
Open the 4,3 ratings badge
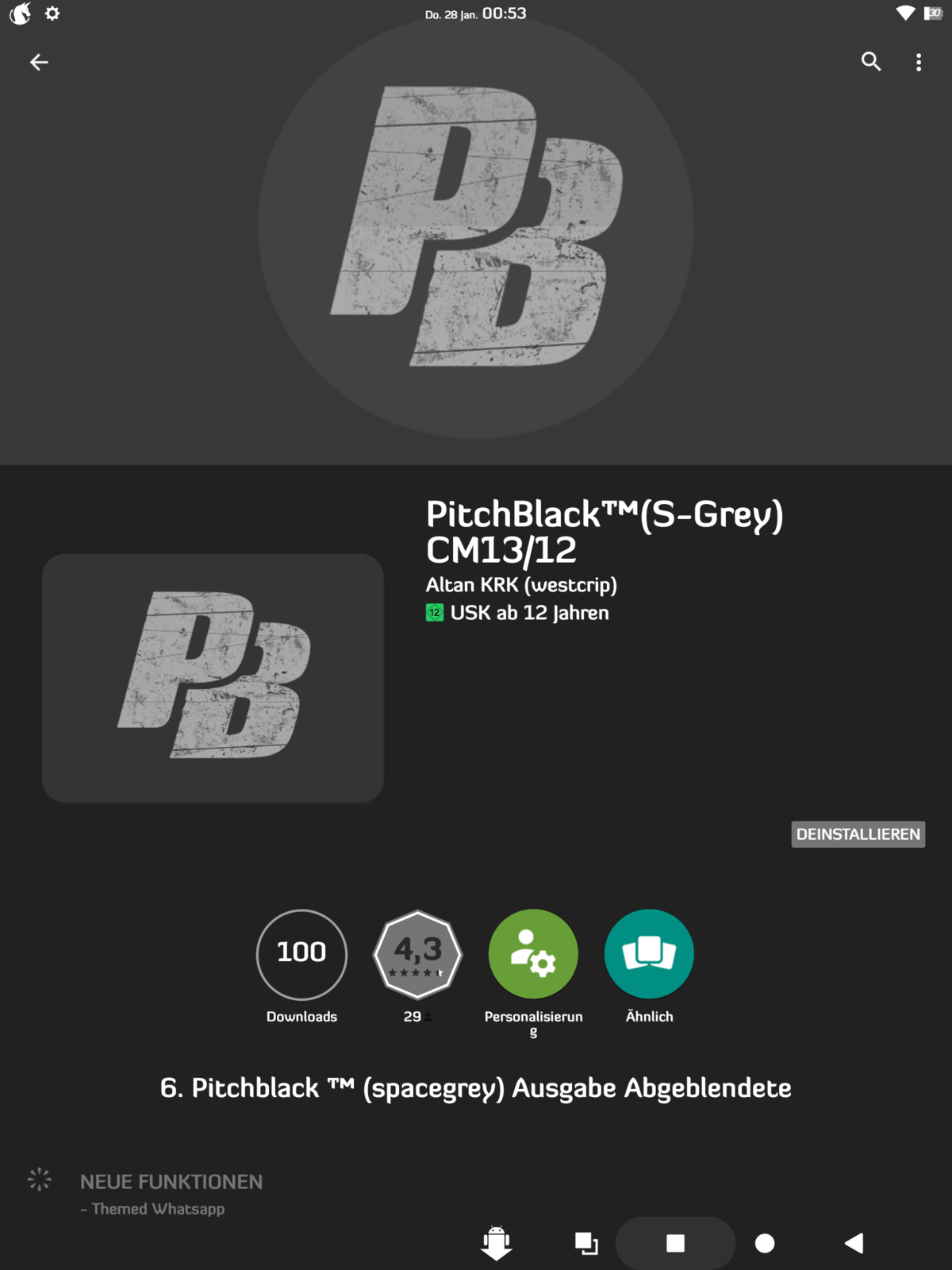point(417,953)
